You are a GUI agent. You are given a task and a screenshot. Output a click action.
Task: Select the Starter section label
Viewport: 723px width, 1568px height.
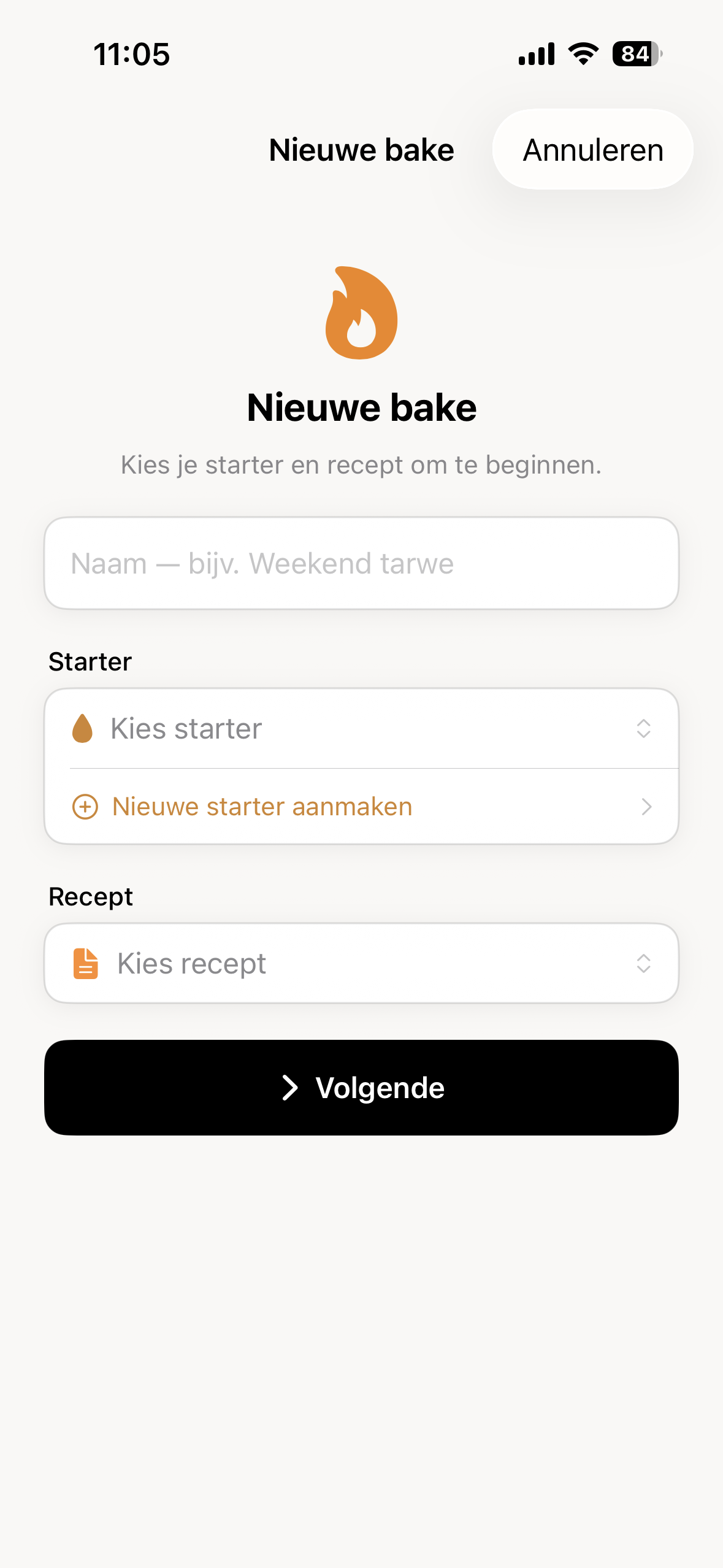pyautogui.click(x=90, y=661)
